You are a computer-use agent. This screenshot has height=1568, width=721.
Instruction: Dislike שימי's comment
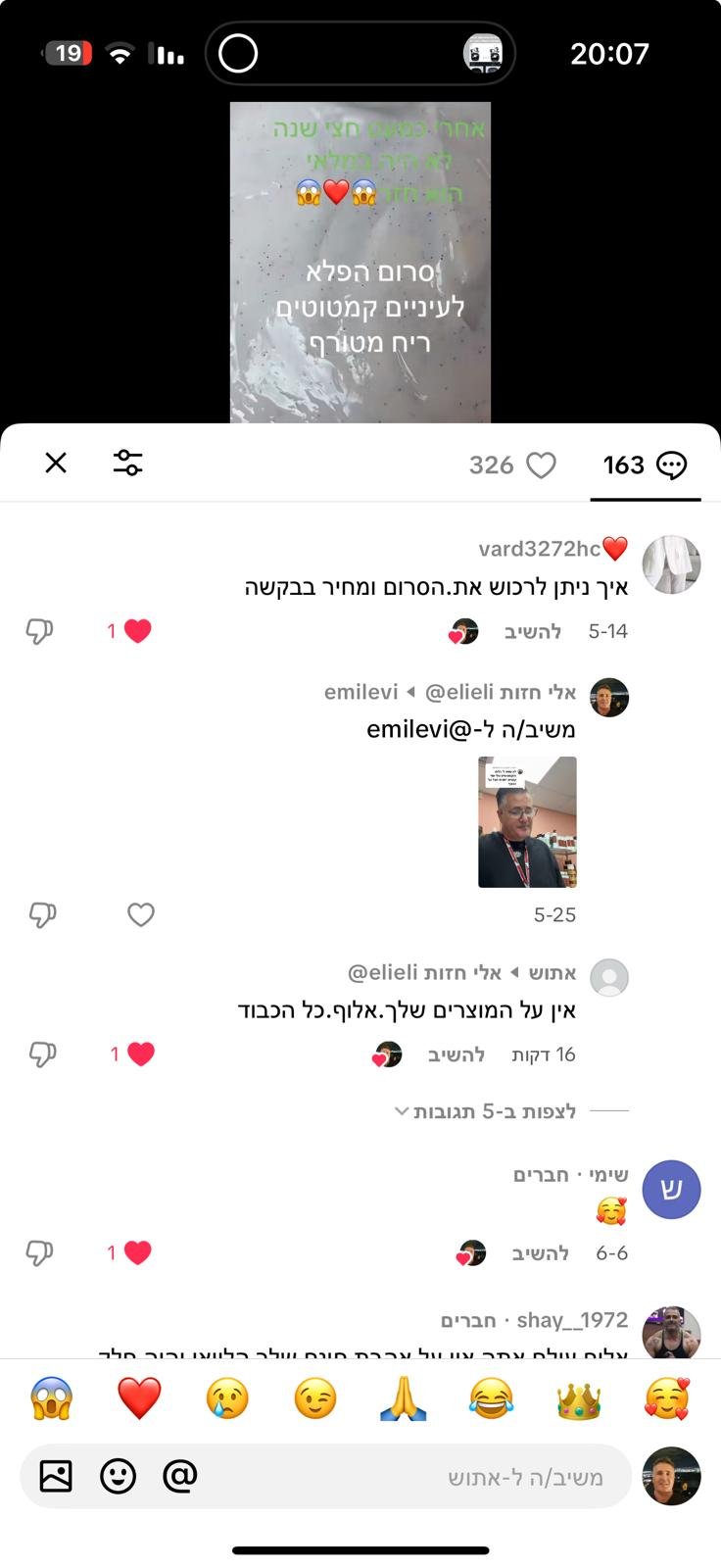(x=39, y=1253)
